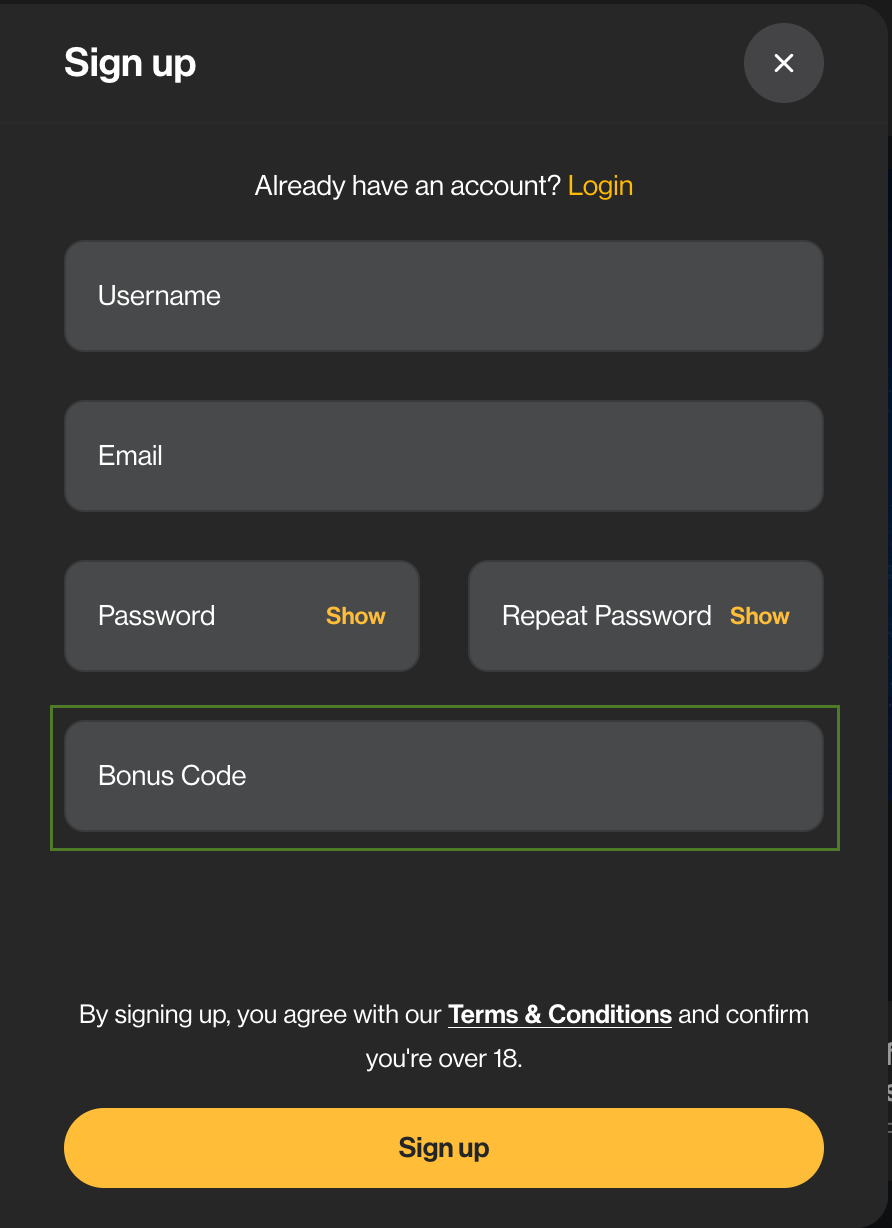Click the 'Already have an account?' text
Viewport: 892px width, 1228px height.
[405, 185]
